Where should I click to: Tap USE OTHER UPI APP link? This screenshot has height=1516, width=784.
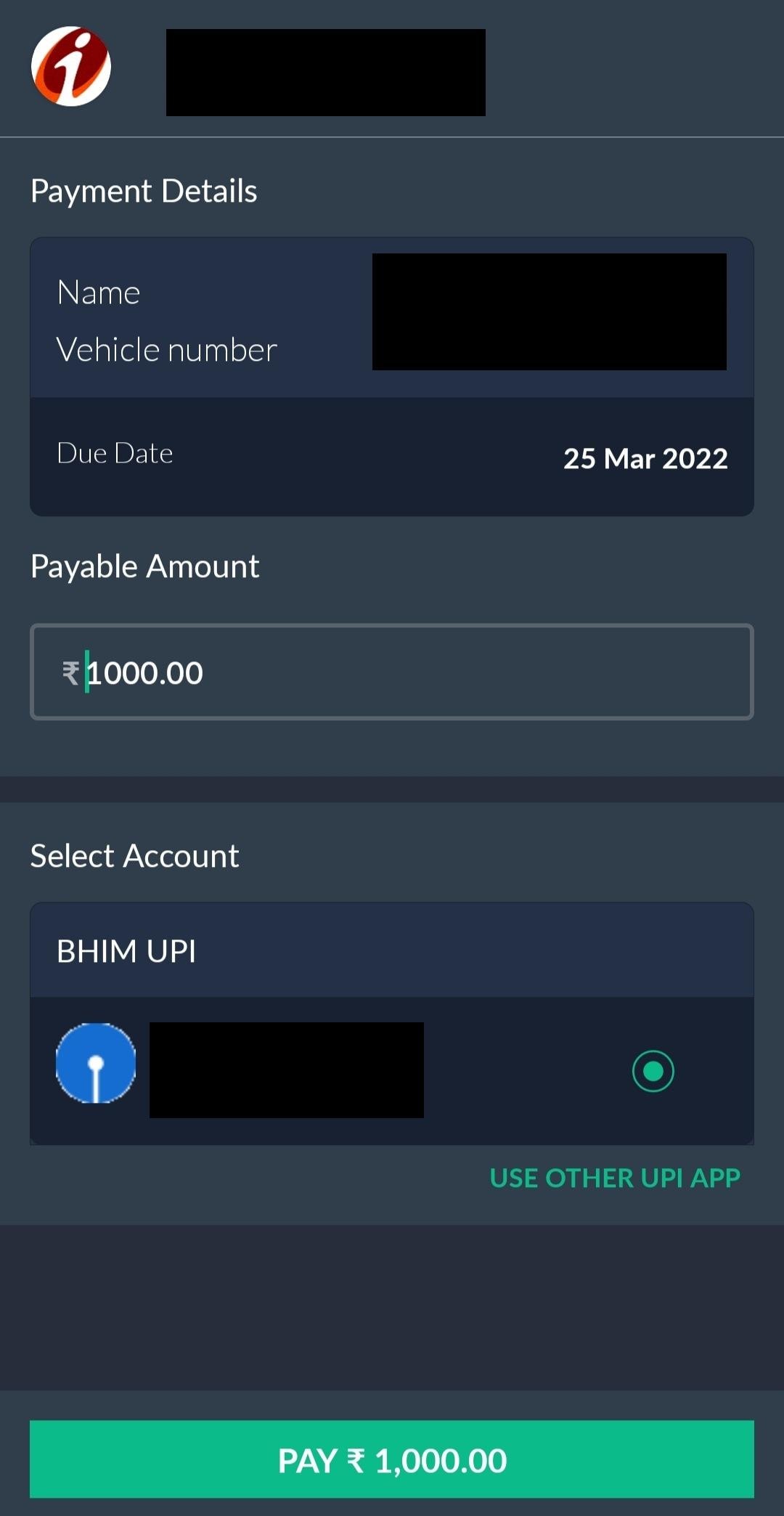click(615, 1178)
